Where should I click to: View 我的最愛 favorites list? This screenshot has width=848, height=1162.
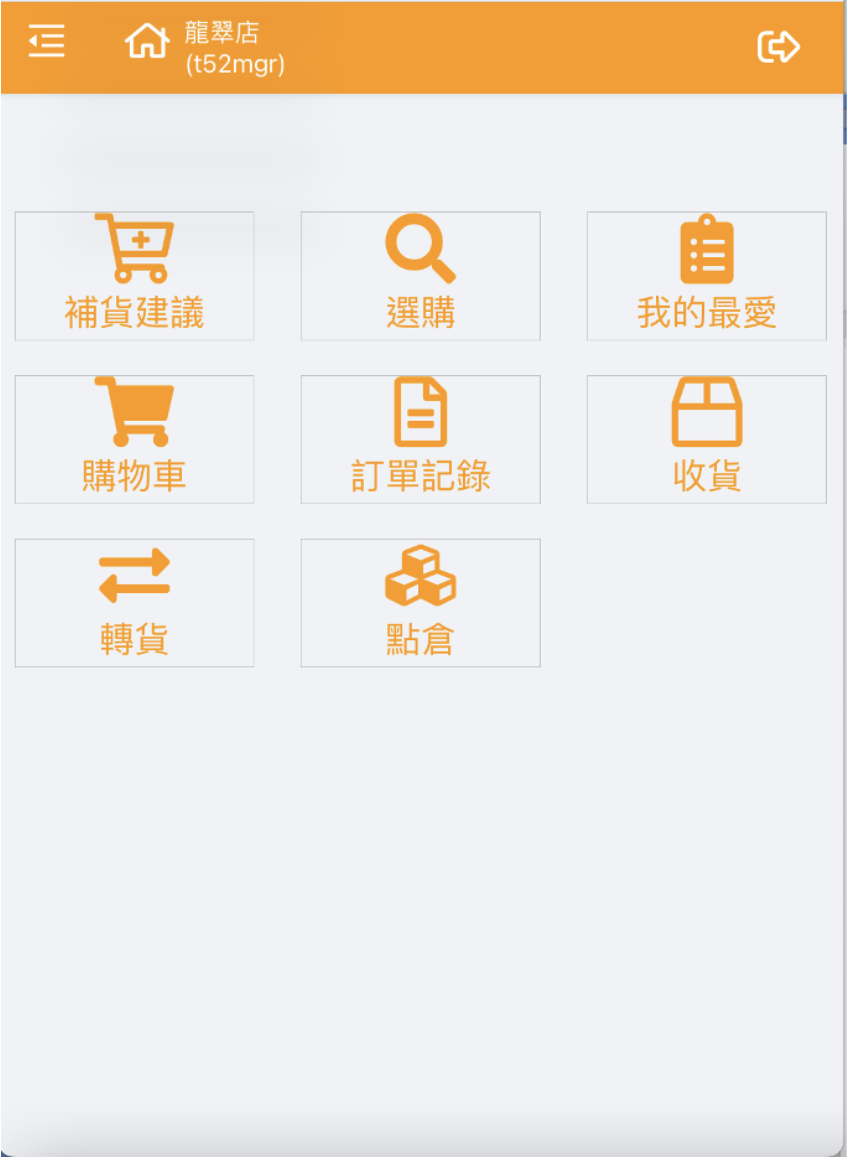tap(706, 276)
